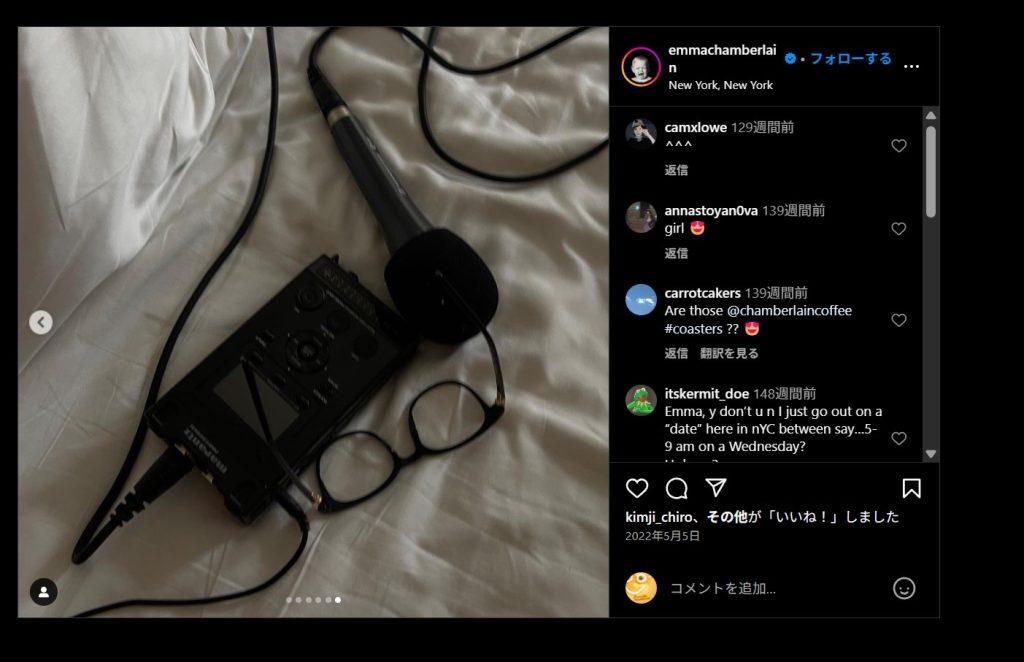Go to the previous photo in carousel

click(x=40, y=322)
